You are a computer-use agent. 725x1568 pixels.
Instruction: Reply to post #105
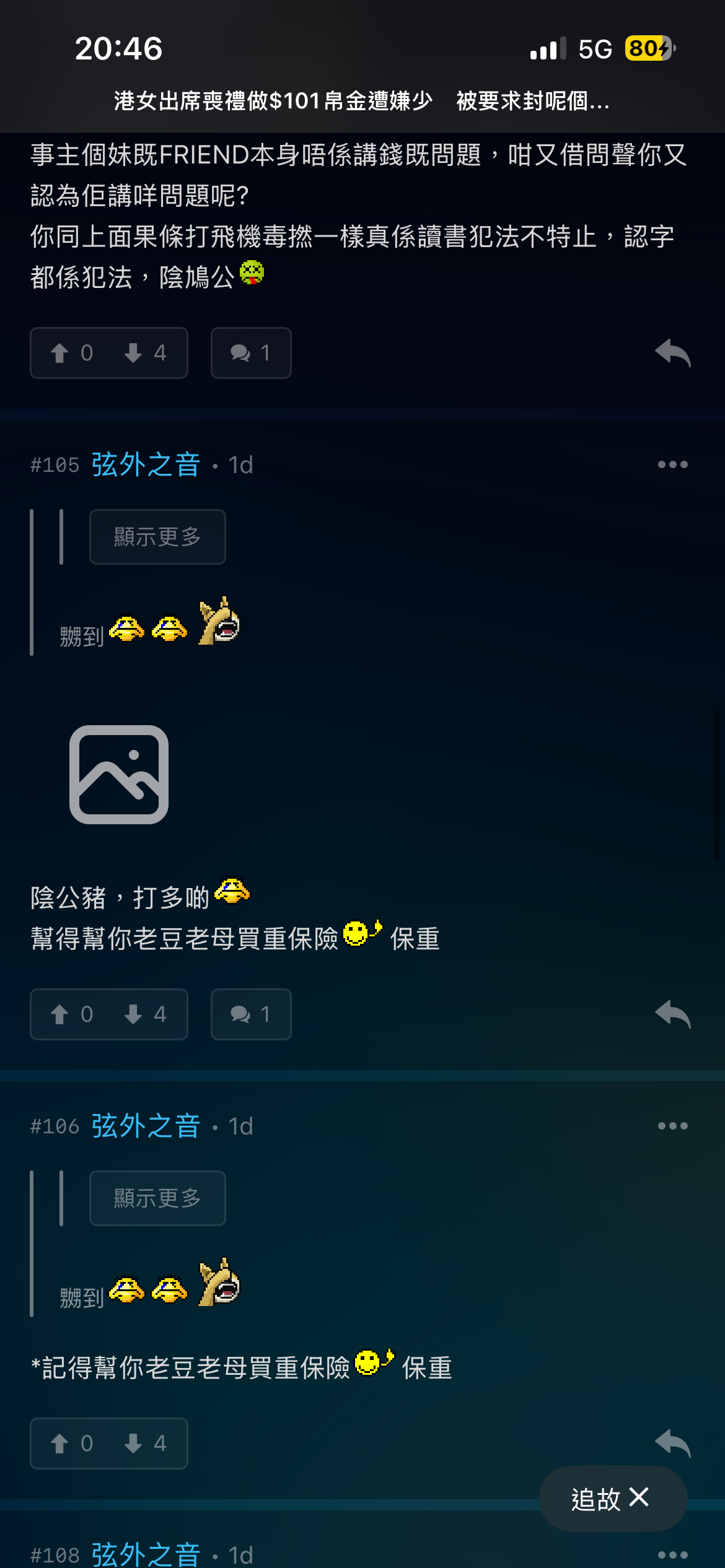[672, 1014]
